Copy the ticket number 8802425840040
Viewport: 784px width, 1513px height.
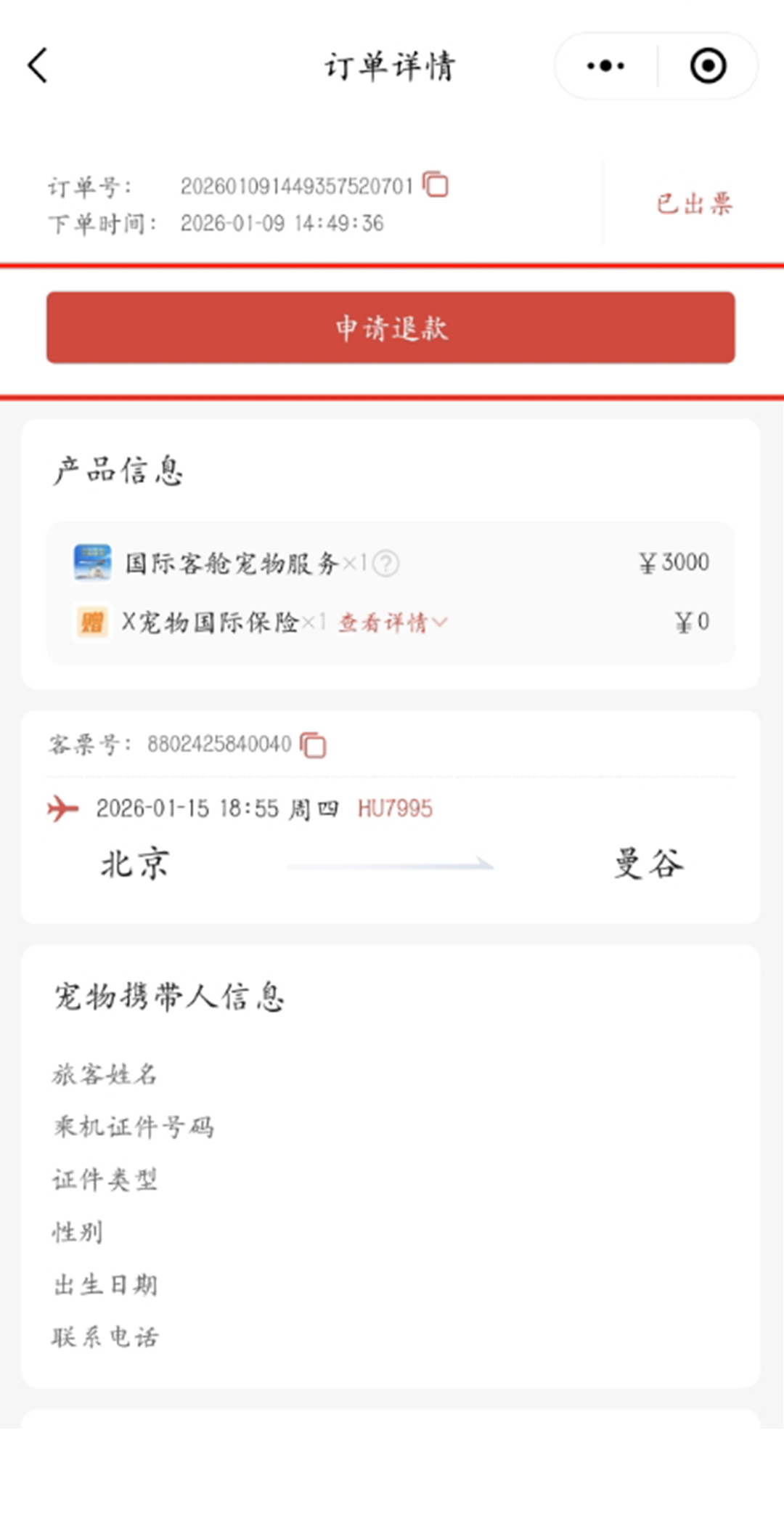tap(314, 745)
